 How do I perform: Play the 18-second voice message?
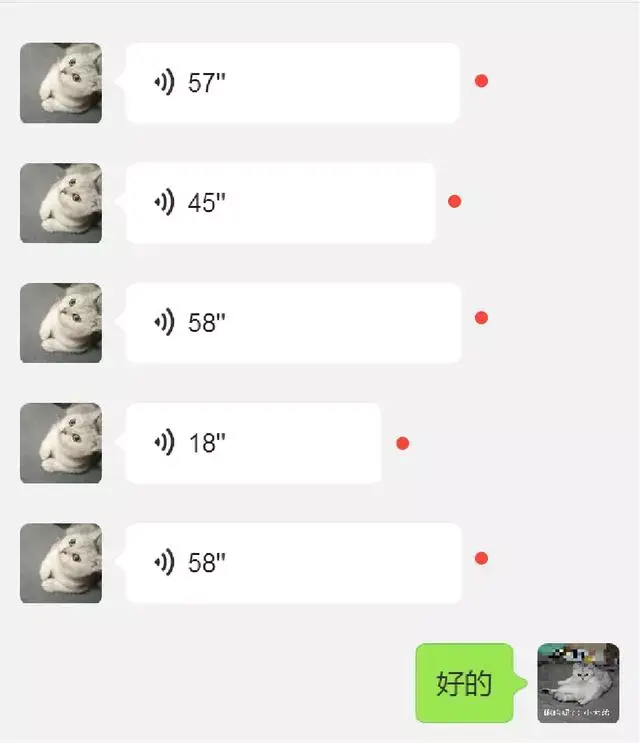tap(253, 443)
